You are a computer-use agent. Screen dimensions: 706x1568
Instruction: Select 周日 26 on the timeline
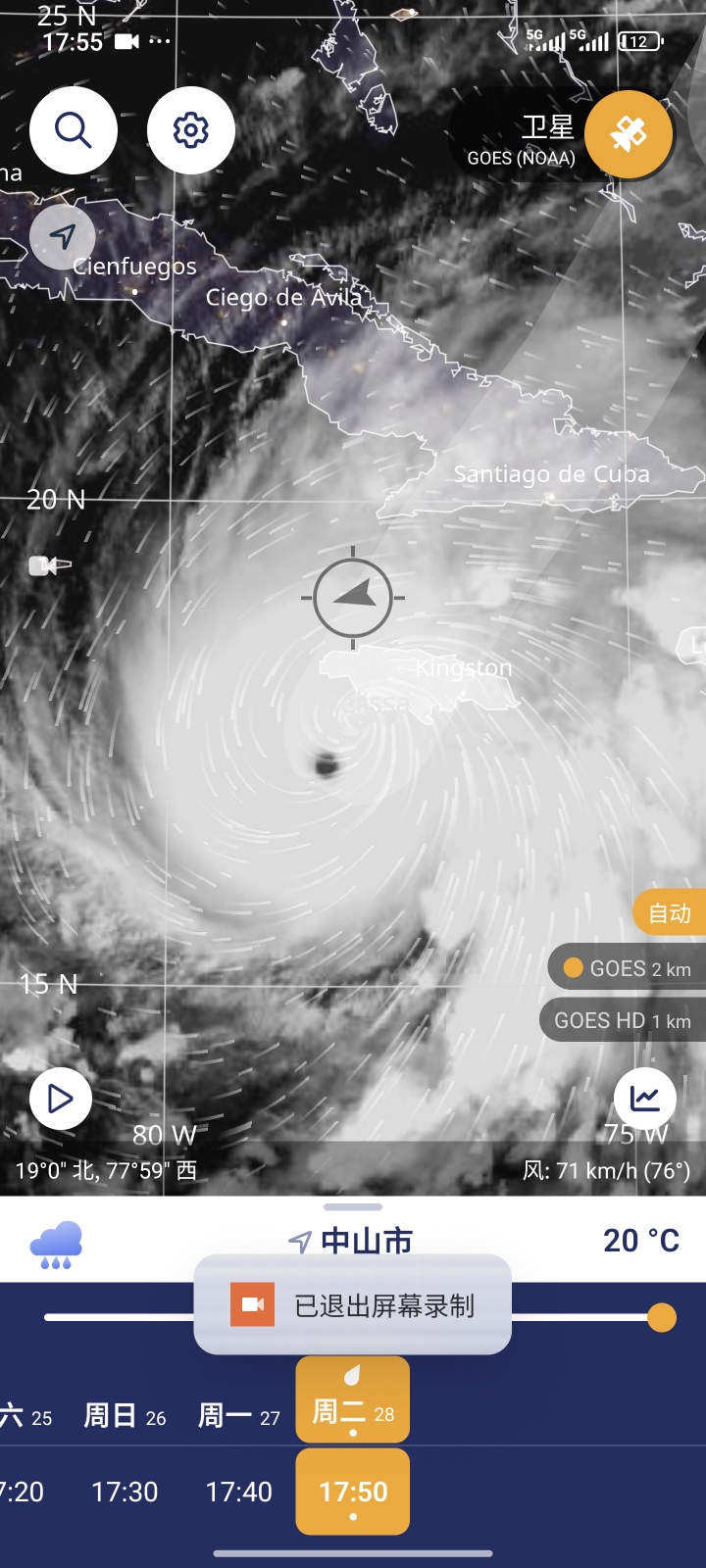(125, 1415)
